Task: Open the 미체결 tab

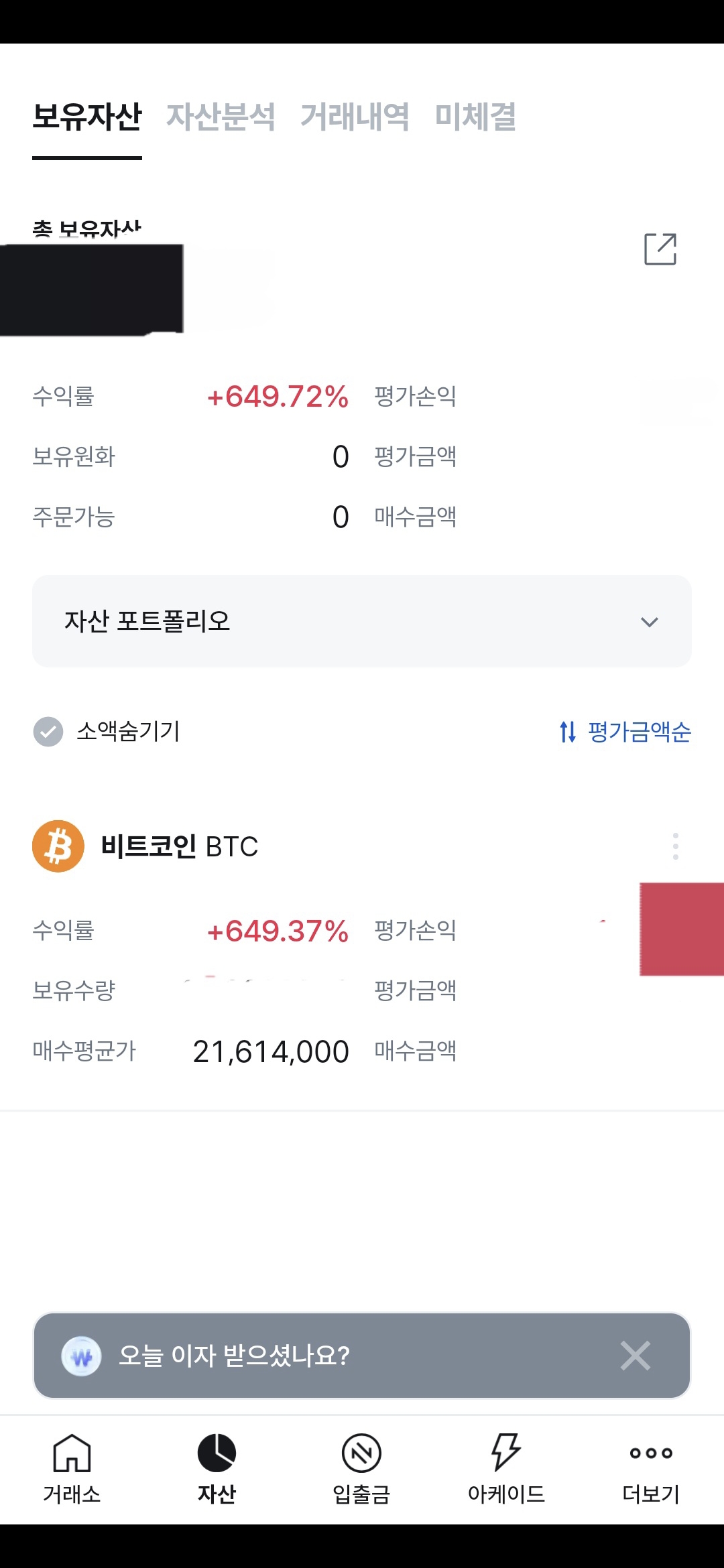Action: pyautogui.click(x=475, y=117)
